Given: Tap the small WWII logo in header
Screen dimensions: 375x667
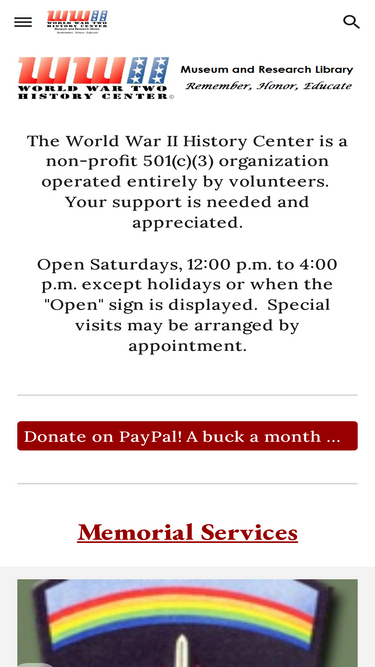Looking at the screenshot, I should pyautogui.click(x=77, y=22).
